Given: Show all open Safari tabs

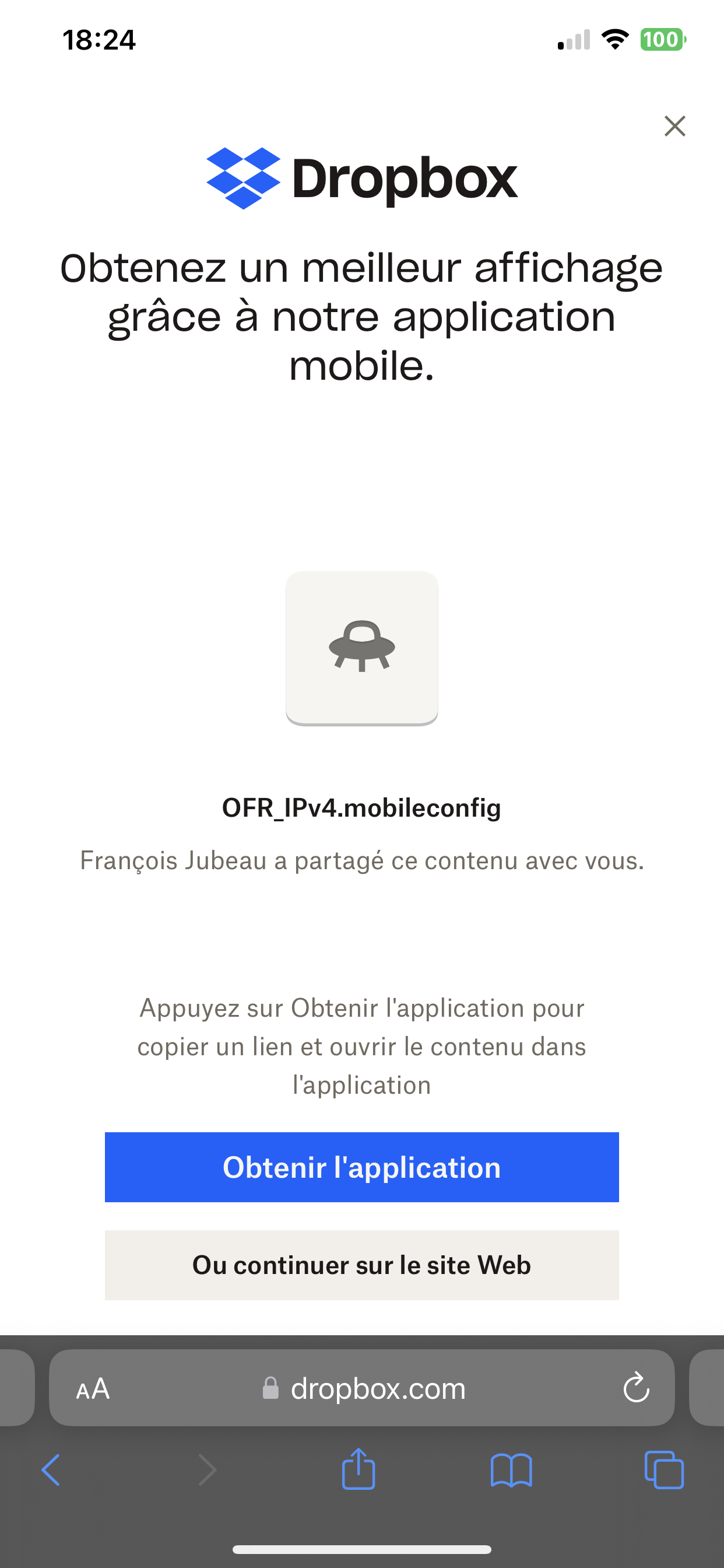Looking at the screenshot, I should (664, 1470).
